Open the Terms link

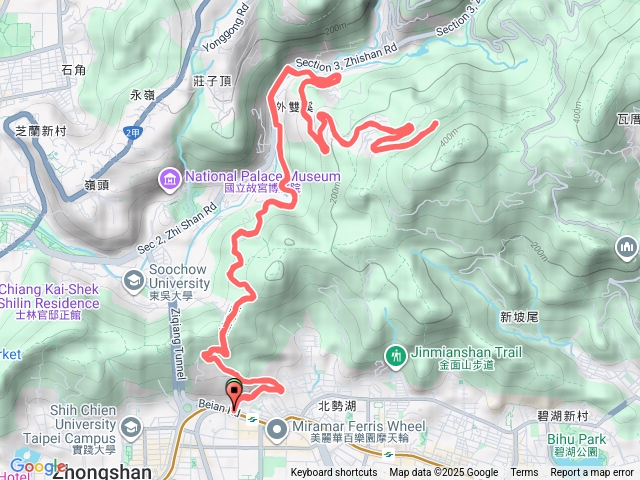[524, 473]
